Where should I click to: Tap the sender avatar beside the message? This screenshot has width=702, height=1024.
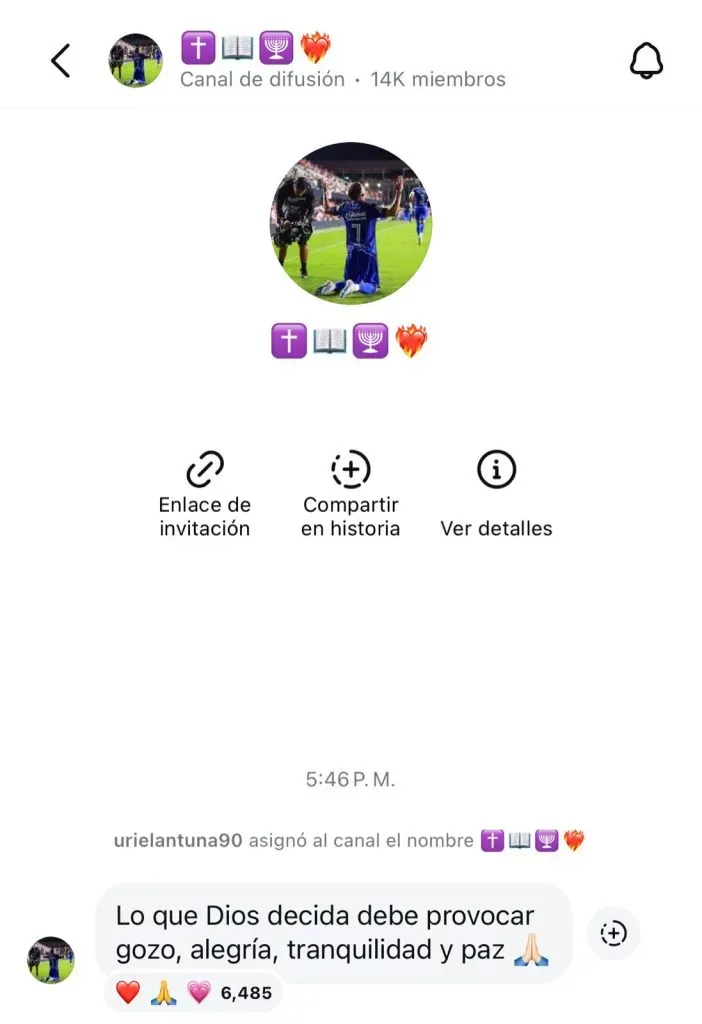(50, 960)
